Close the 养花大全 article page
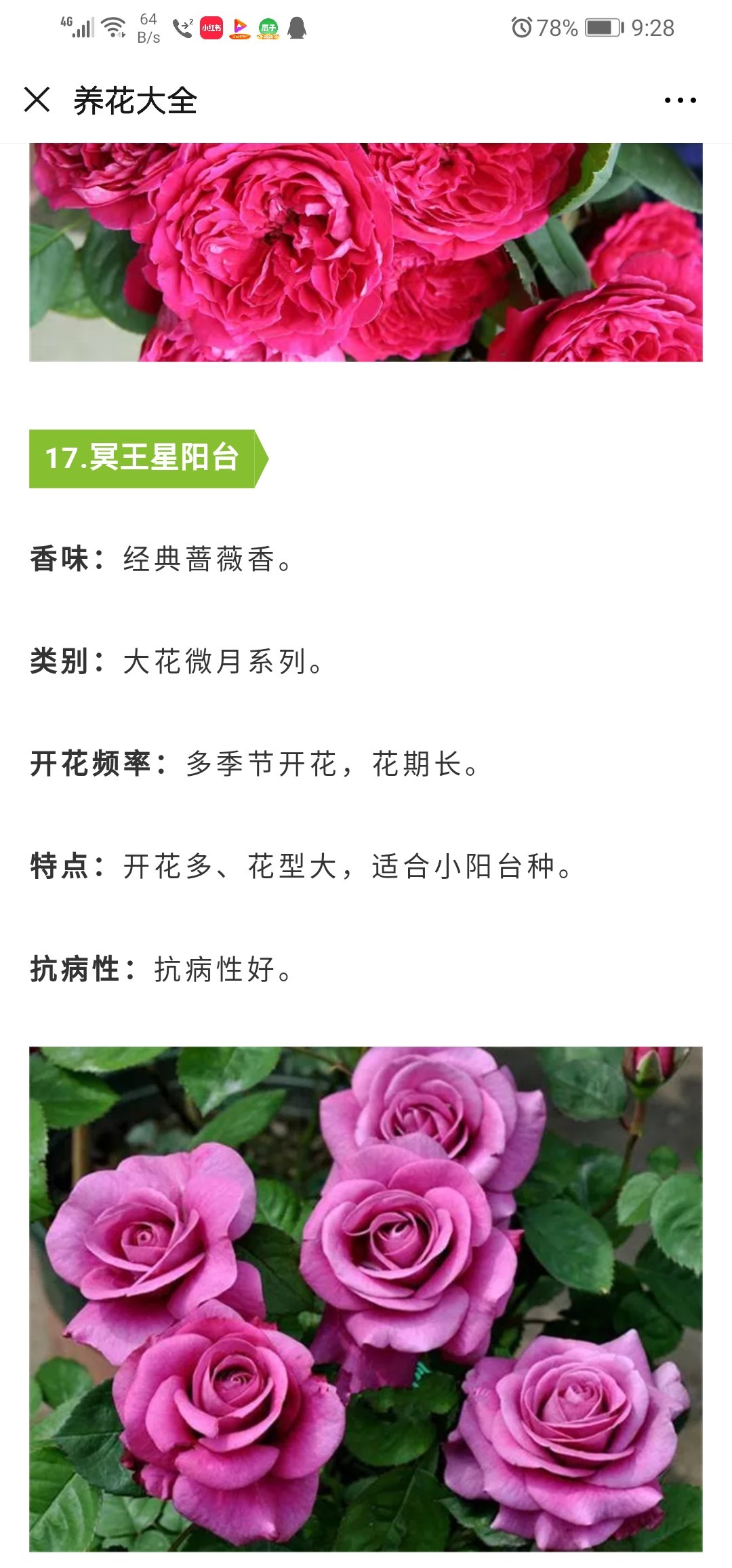 (37, 100)
